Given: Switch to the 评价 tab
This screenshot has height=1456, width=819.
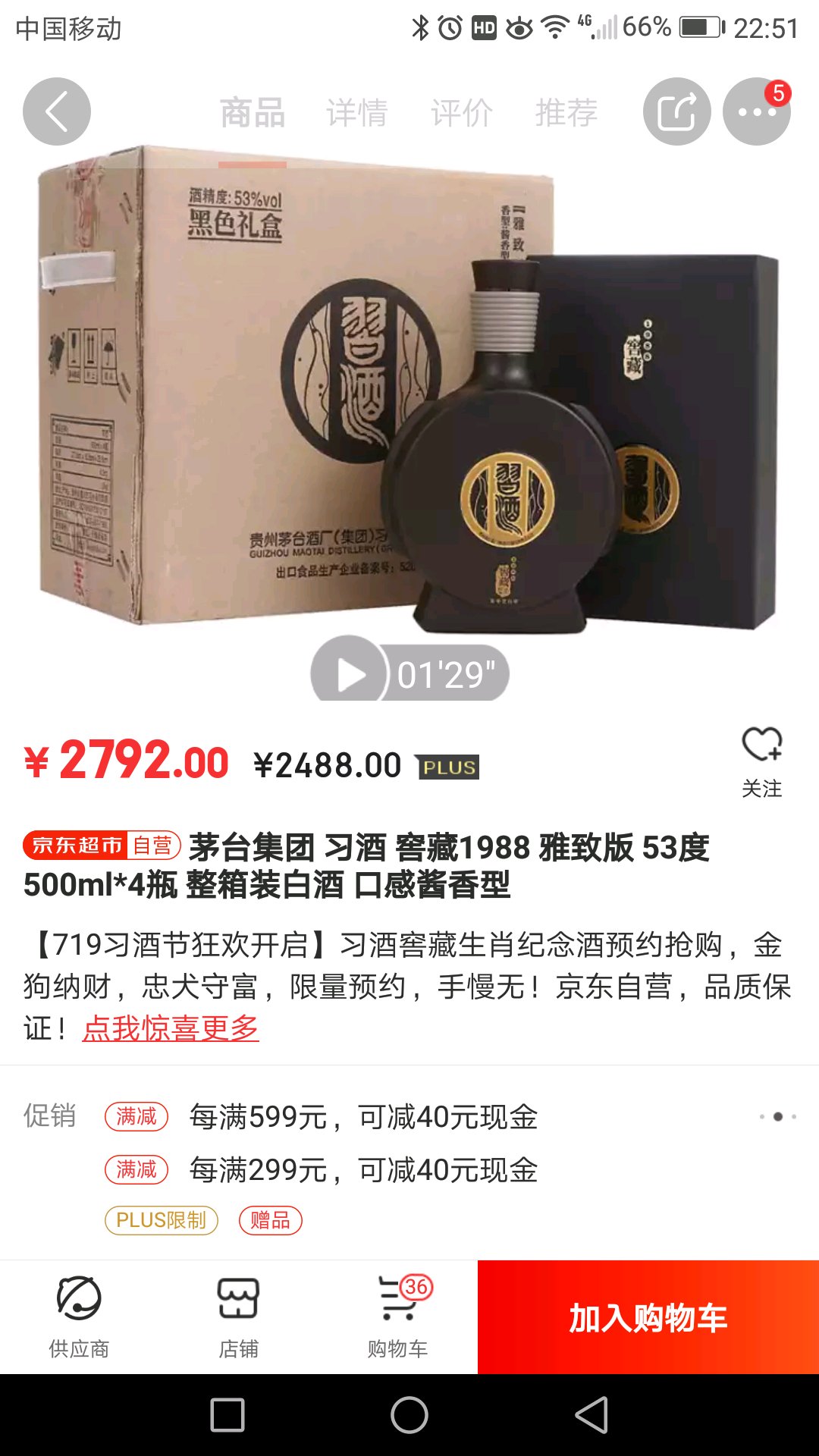Looking at the screenshot, I should [461, 113].
